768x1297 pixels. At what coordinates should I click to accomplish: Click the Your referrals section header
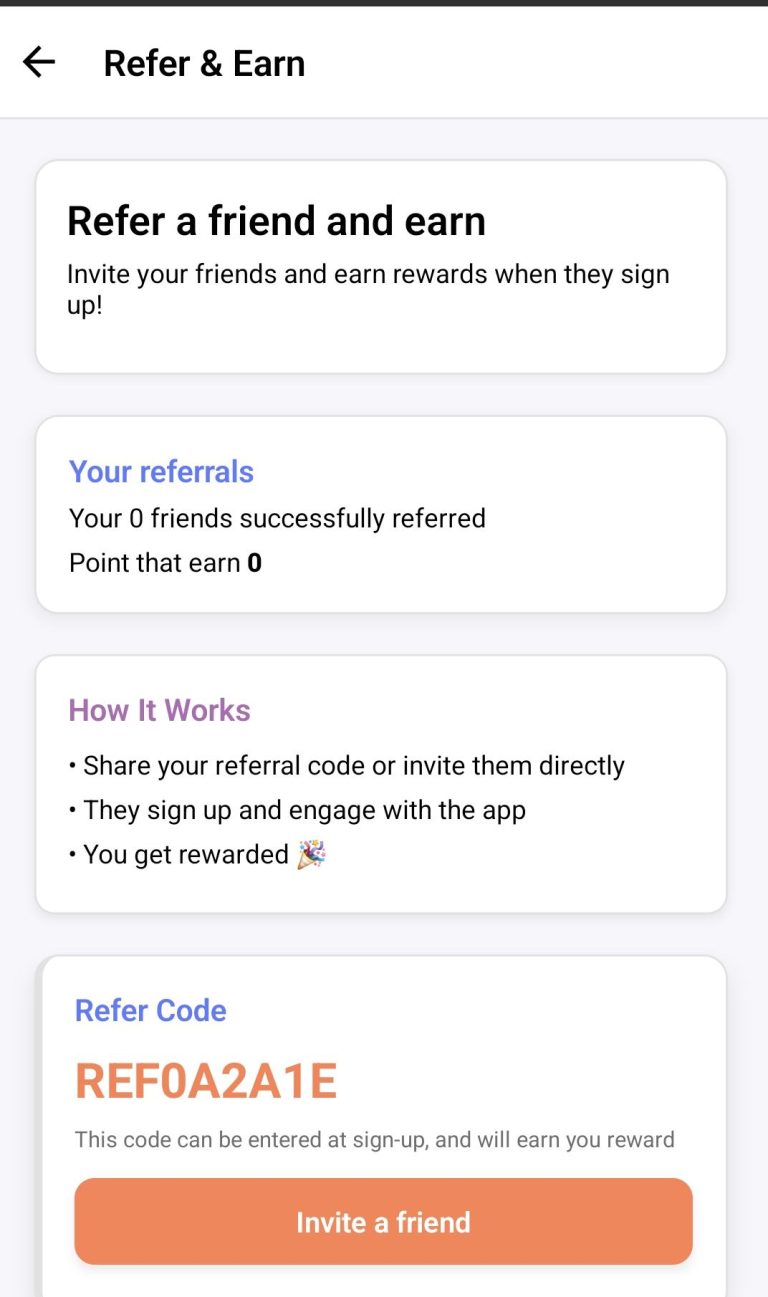click(x=160, y=471)
